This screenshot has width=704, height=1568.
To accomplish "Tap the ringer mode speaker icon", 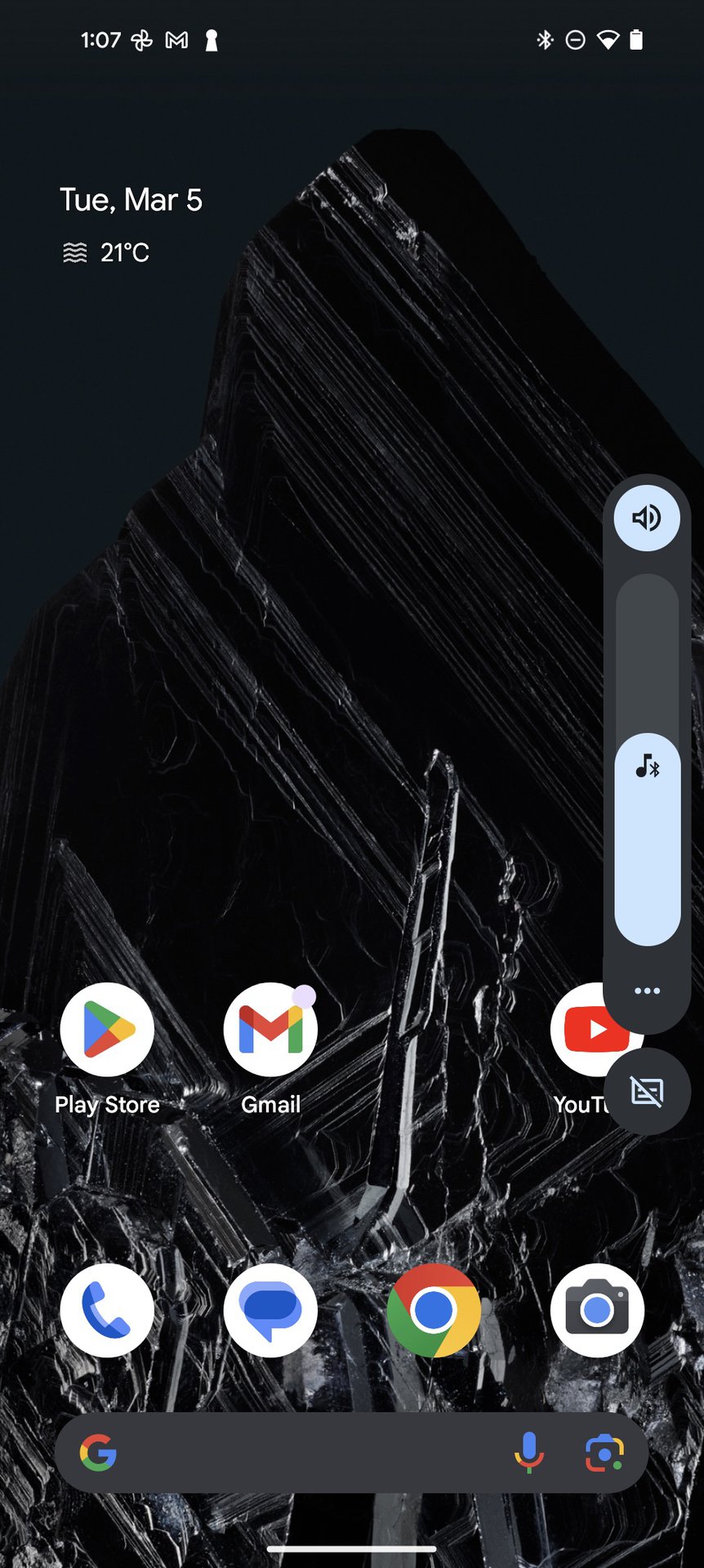I will pyautogui.click(x=647, y=518).
